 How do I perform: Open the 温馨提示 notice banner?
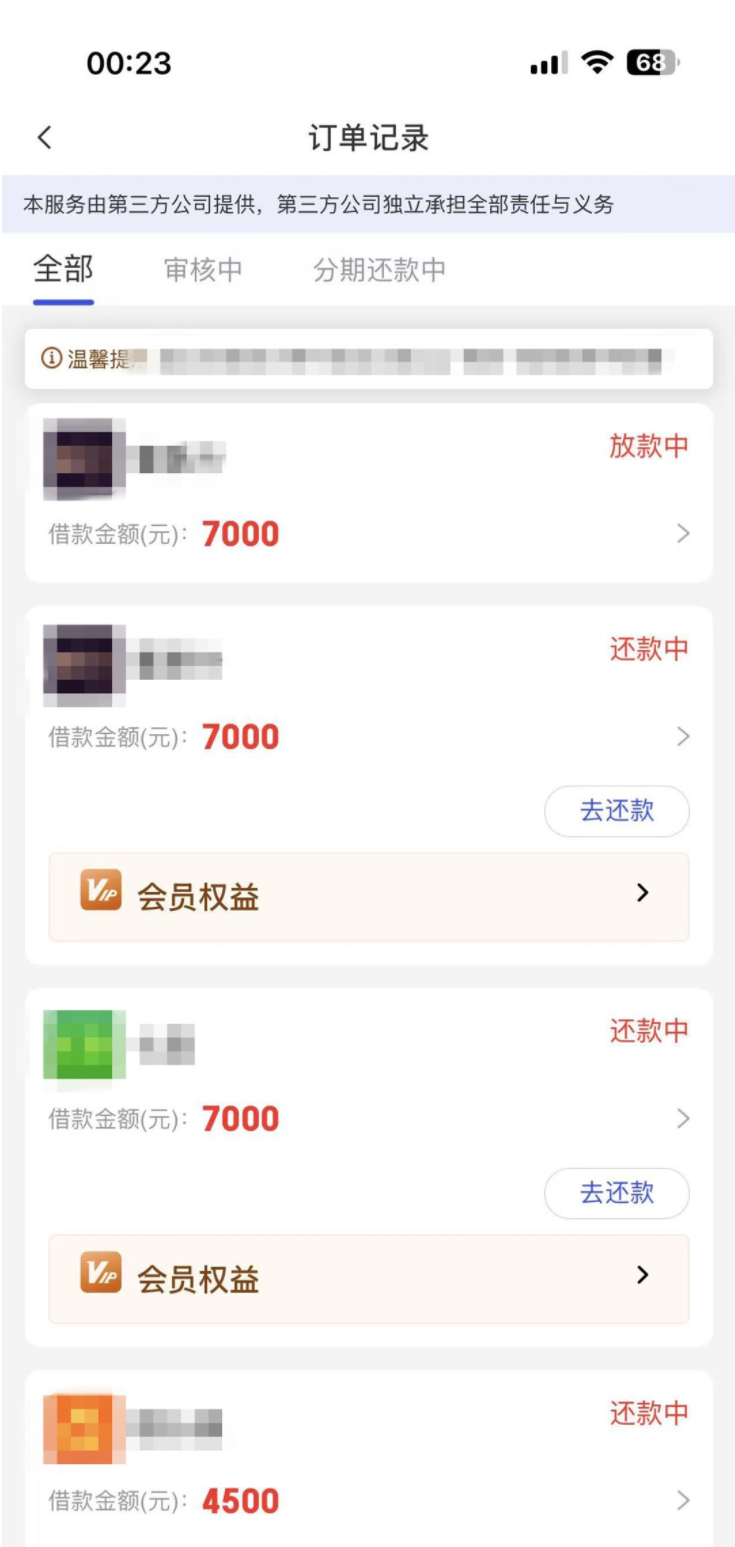click(x=368, y=359)
